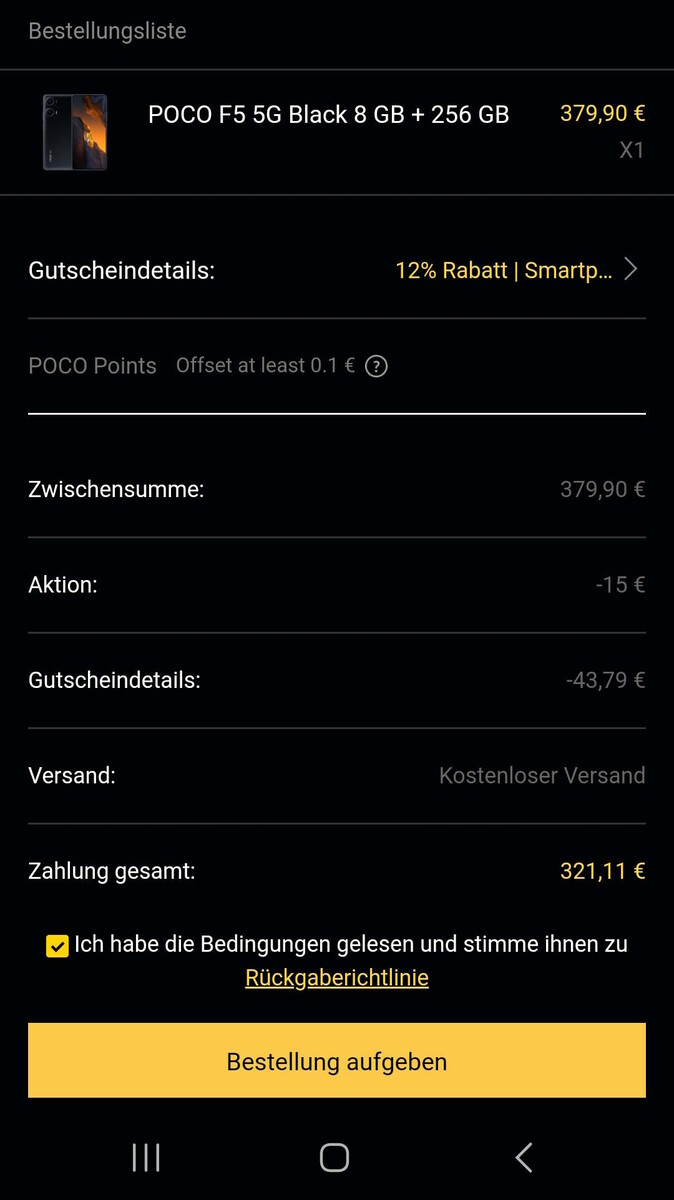Tap Bestellung aufgeben to place order
Viewport: 674px width, 1200px height.
336,1061
